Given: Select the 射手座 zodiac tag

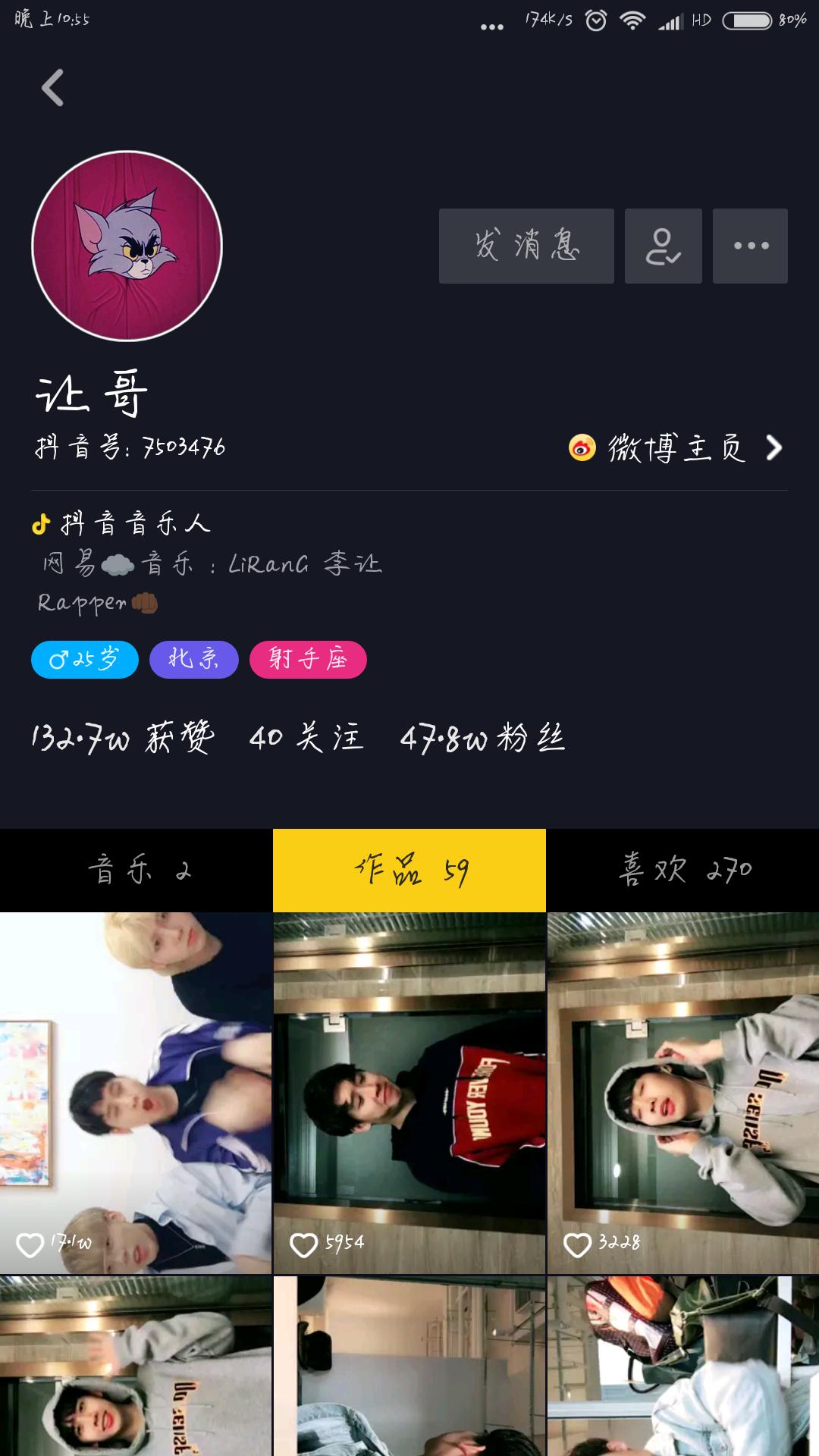Looking at the screenshot, I should 307,658.
